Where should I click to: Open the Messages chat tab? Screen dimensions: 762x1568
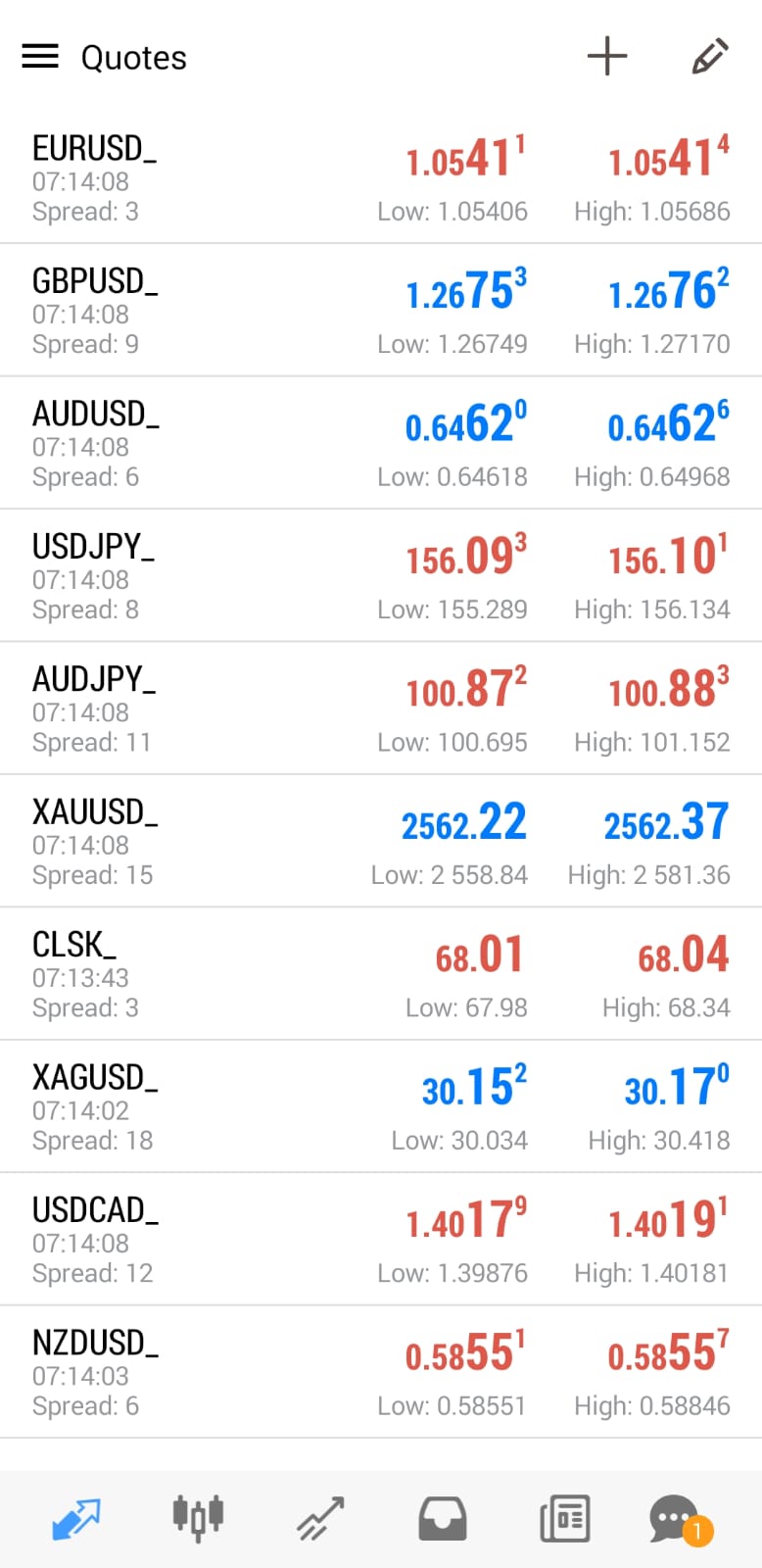(678, 1518)
